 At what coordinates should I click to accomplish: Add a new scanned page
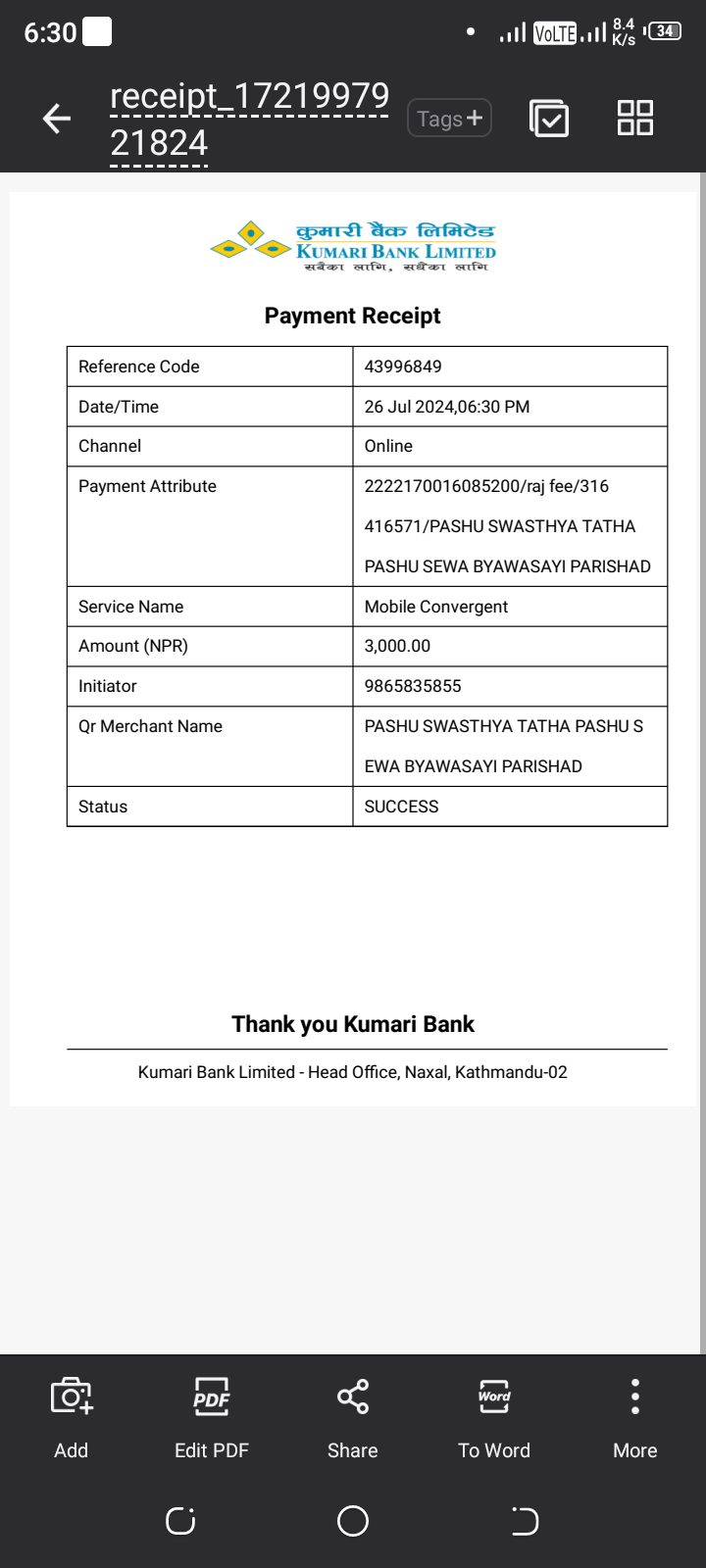click(72, 1417)
